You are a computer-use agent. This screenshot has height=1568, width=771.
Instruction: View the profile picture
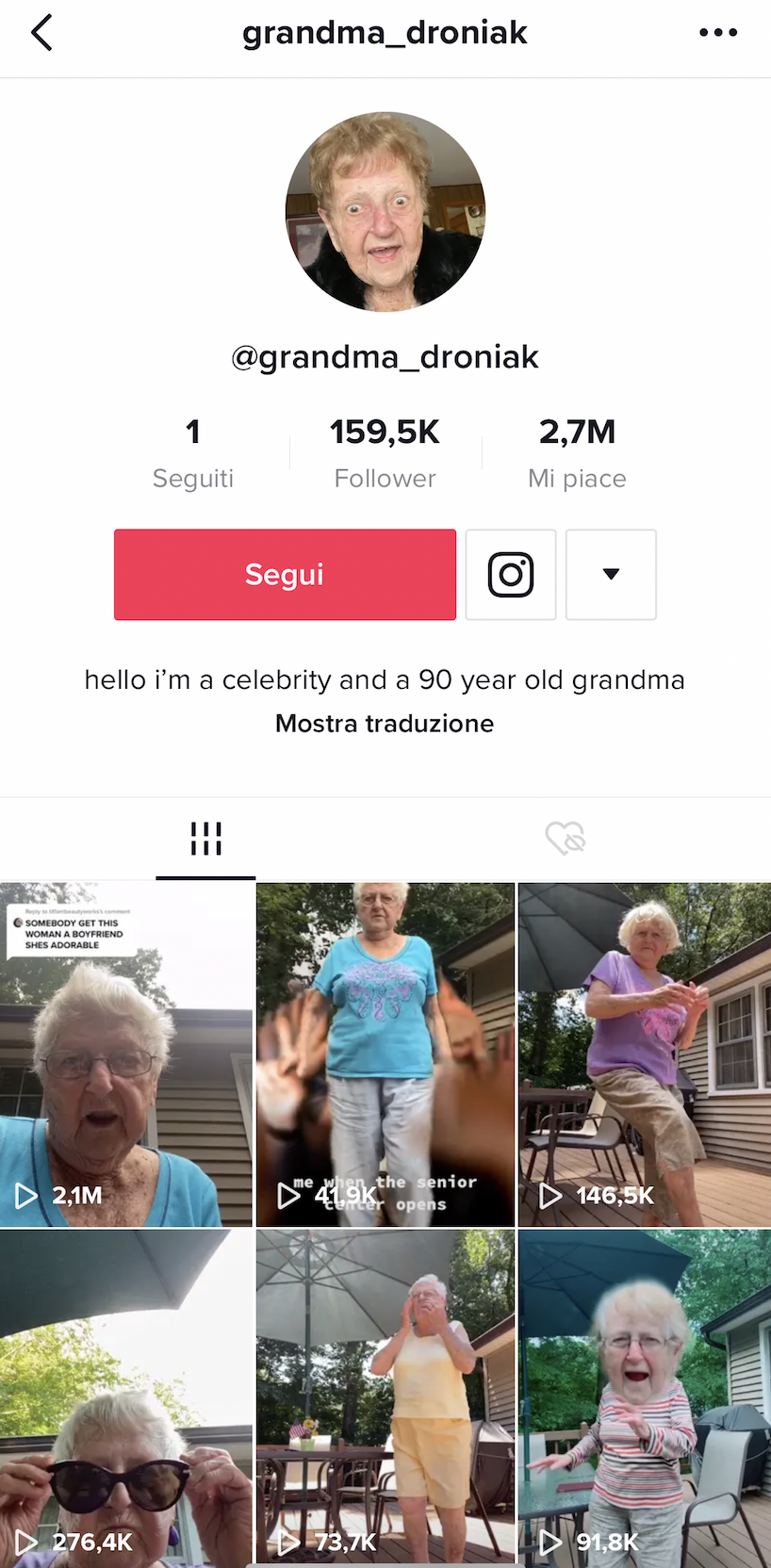(x=385, y=212)
